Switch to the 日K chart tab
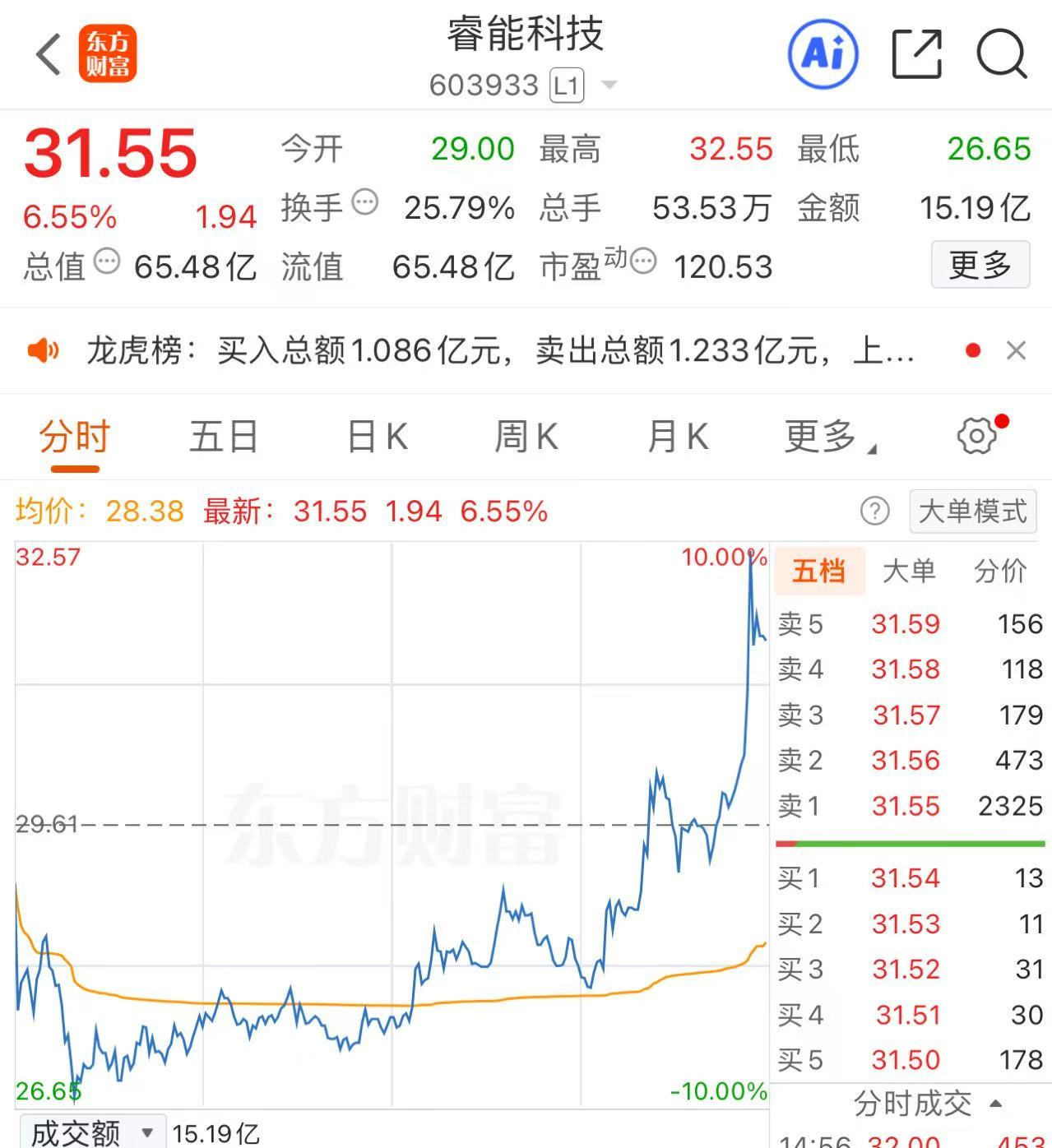 [x=374, y=436]
